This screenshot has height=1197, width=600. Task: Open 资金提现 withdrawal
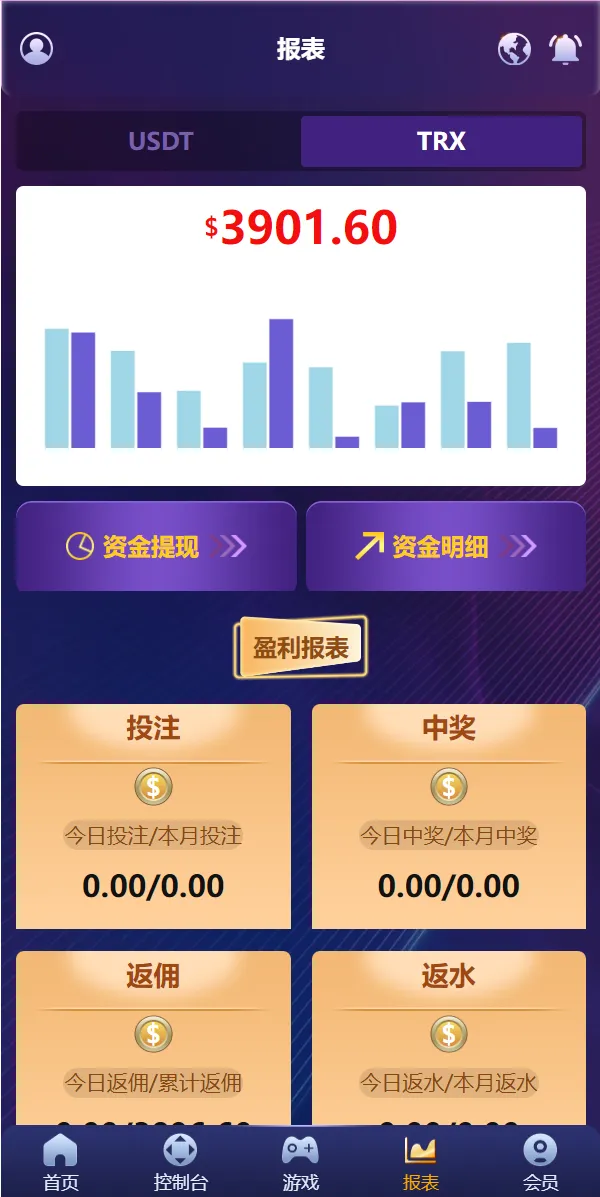click(x=156, y=546)
